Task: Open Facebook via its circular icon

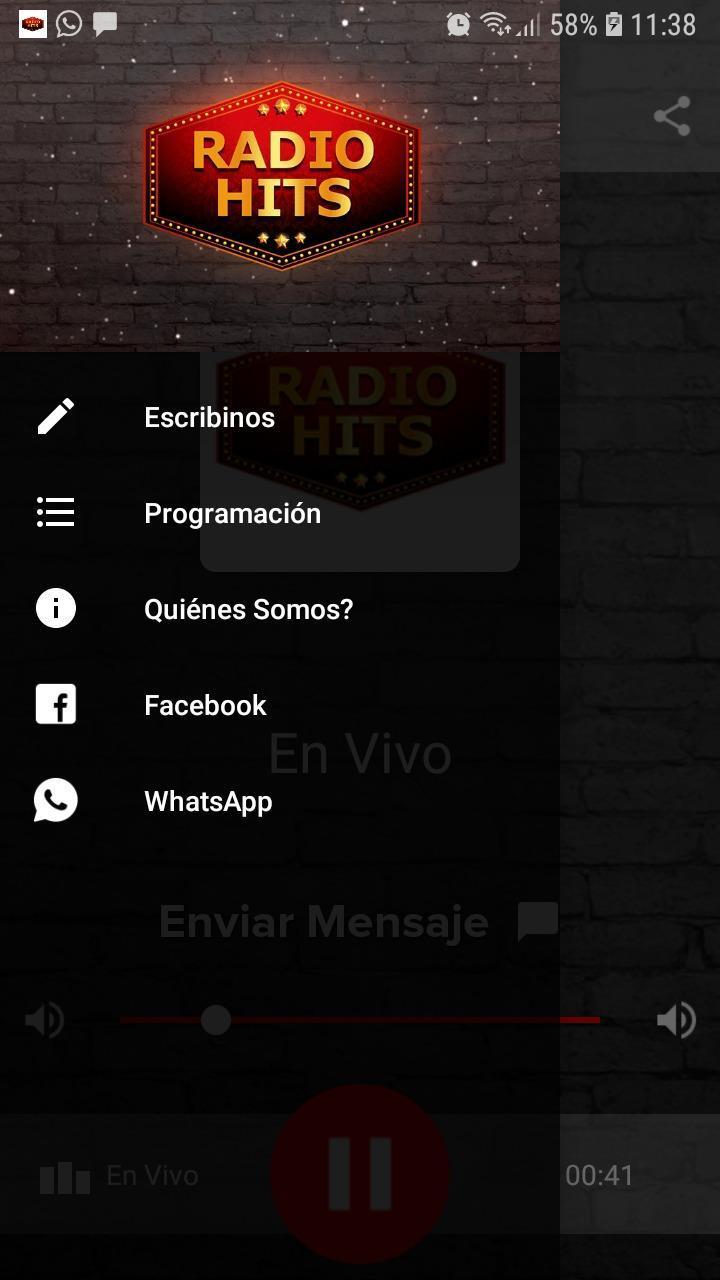Action: pos(55,704)
